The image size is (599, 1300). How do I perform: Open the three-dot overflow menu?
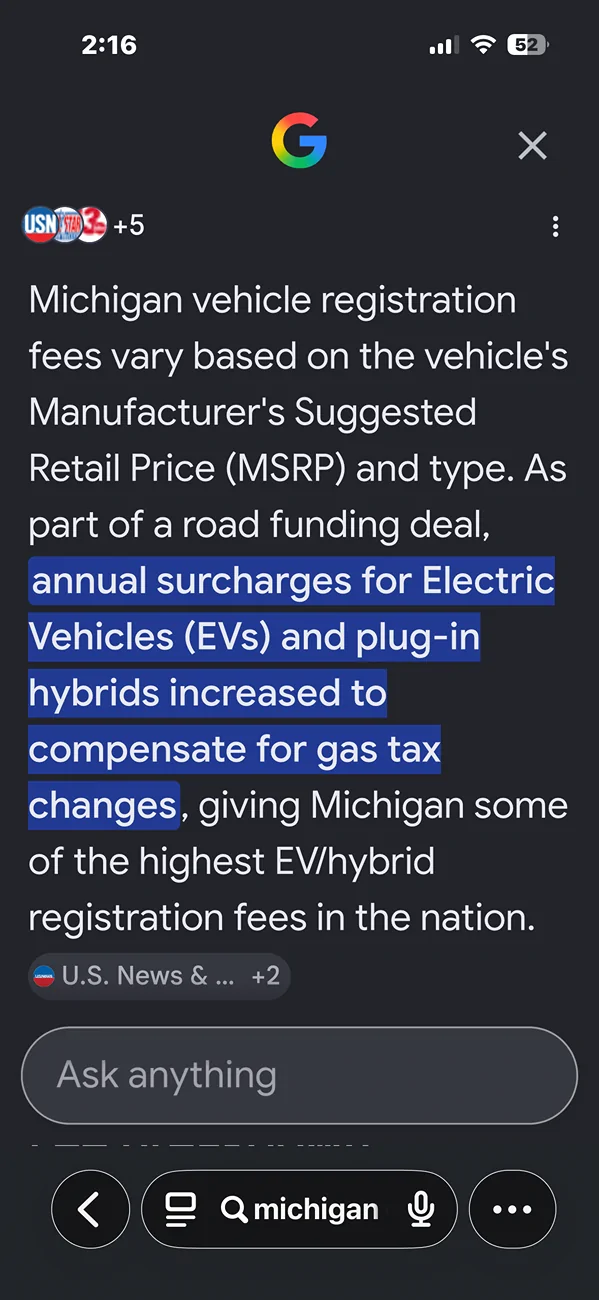(555, 226)
